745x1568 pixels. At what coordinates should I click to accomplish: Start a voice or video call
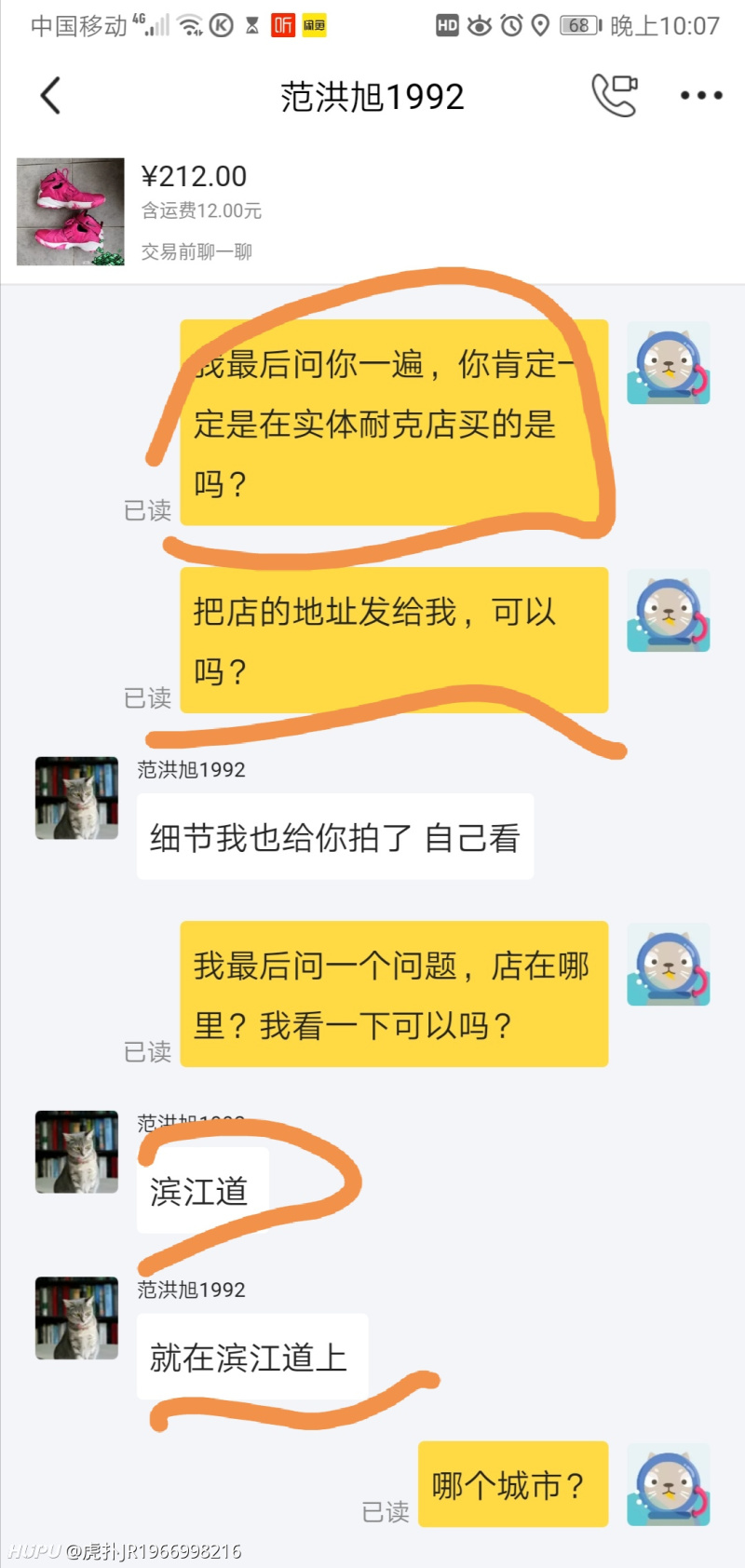coord(615,95)
